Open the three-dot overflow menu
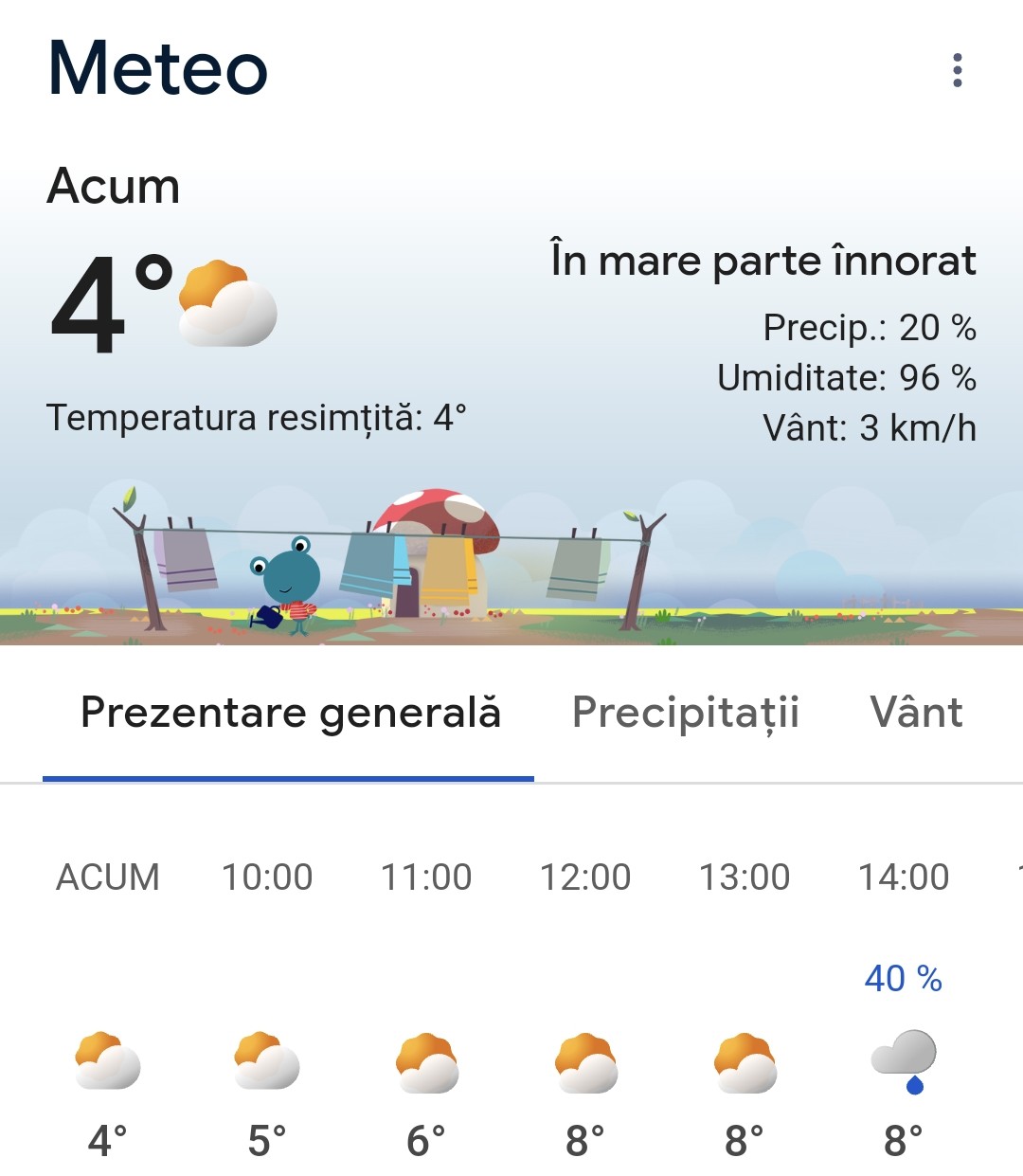 coord(957,70)
